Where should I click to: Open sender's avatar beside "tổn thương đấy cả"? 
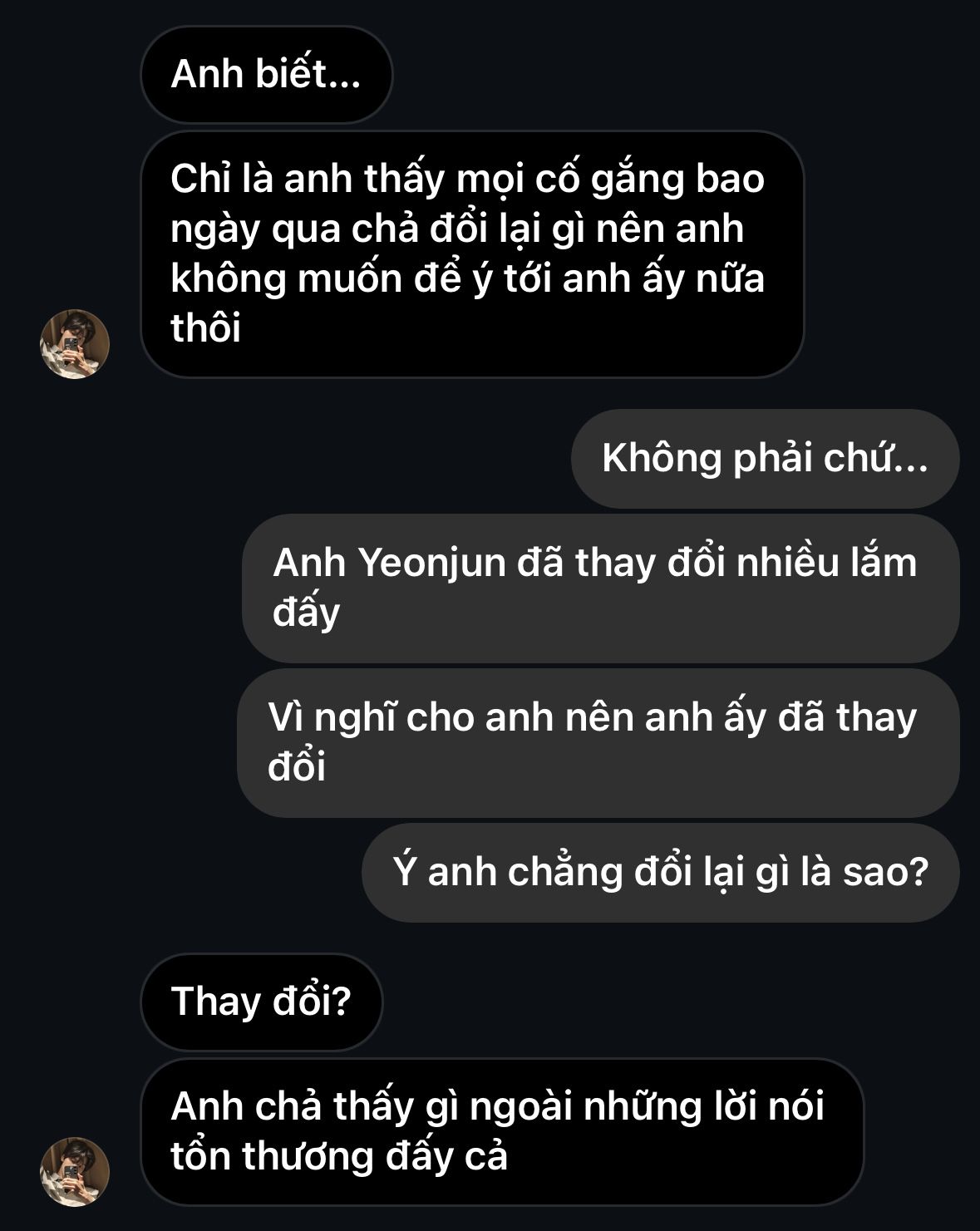click(75, 1172)
